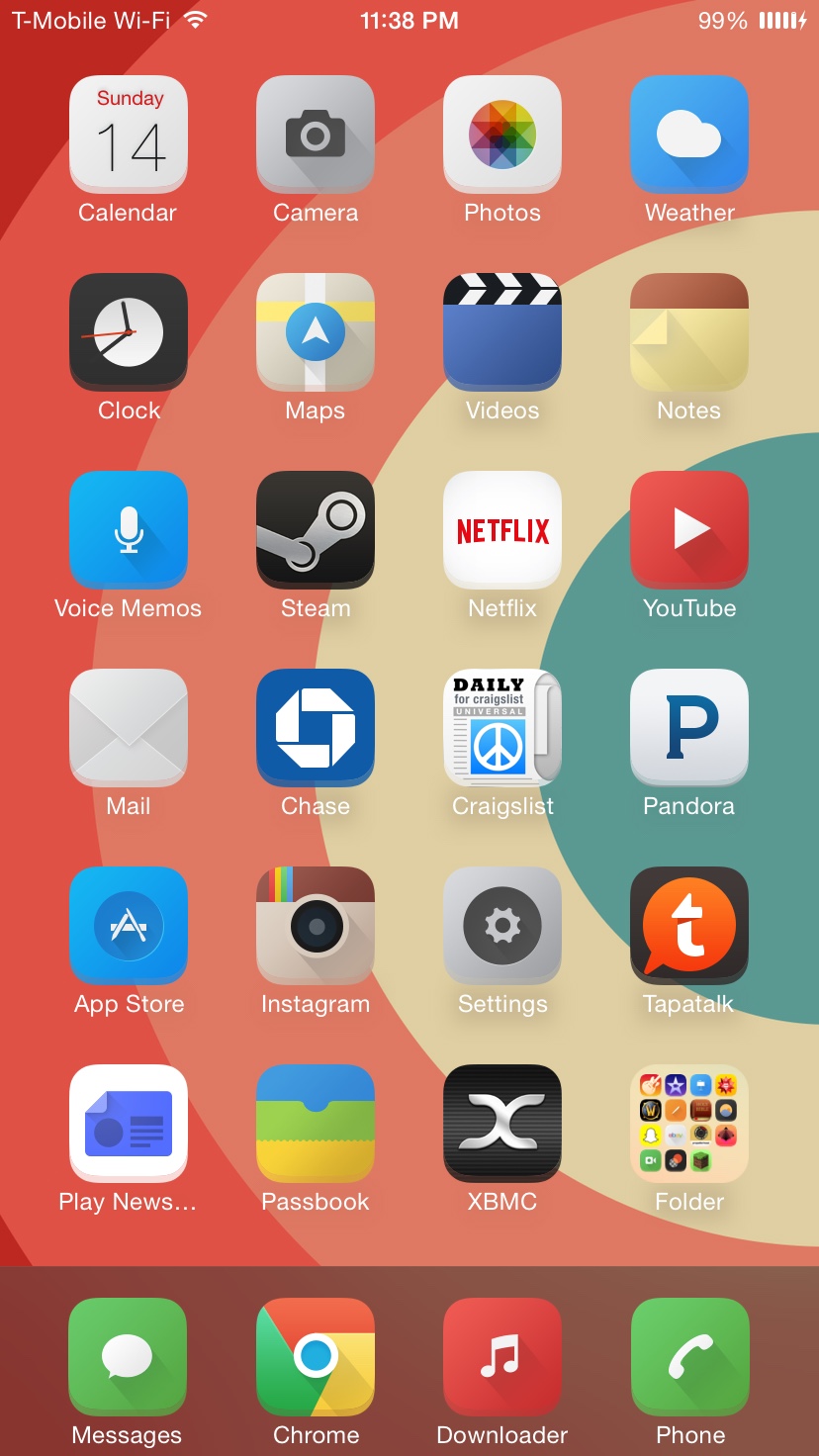Launch Chrome from the dock
The width and height of the screenshot is (819, 1456).
tap(316, 1357)
